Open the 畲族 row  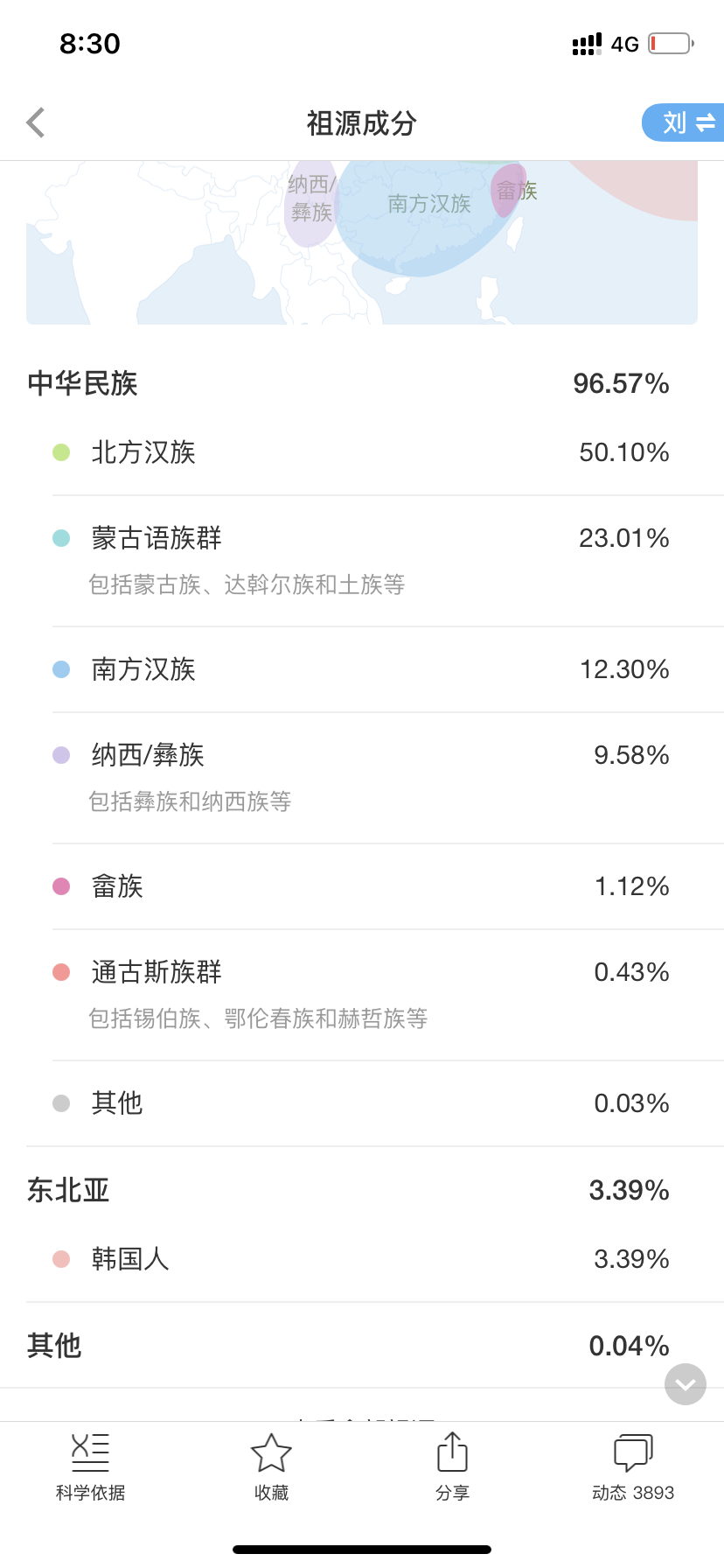[362, 886]
